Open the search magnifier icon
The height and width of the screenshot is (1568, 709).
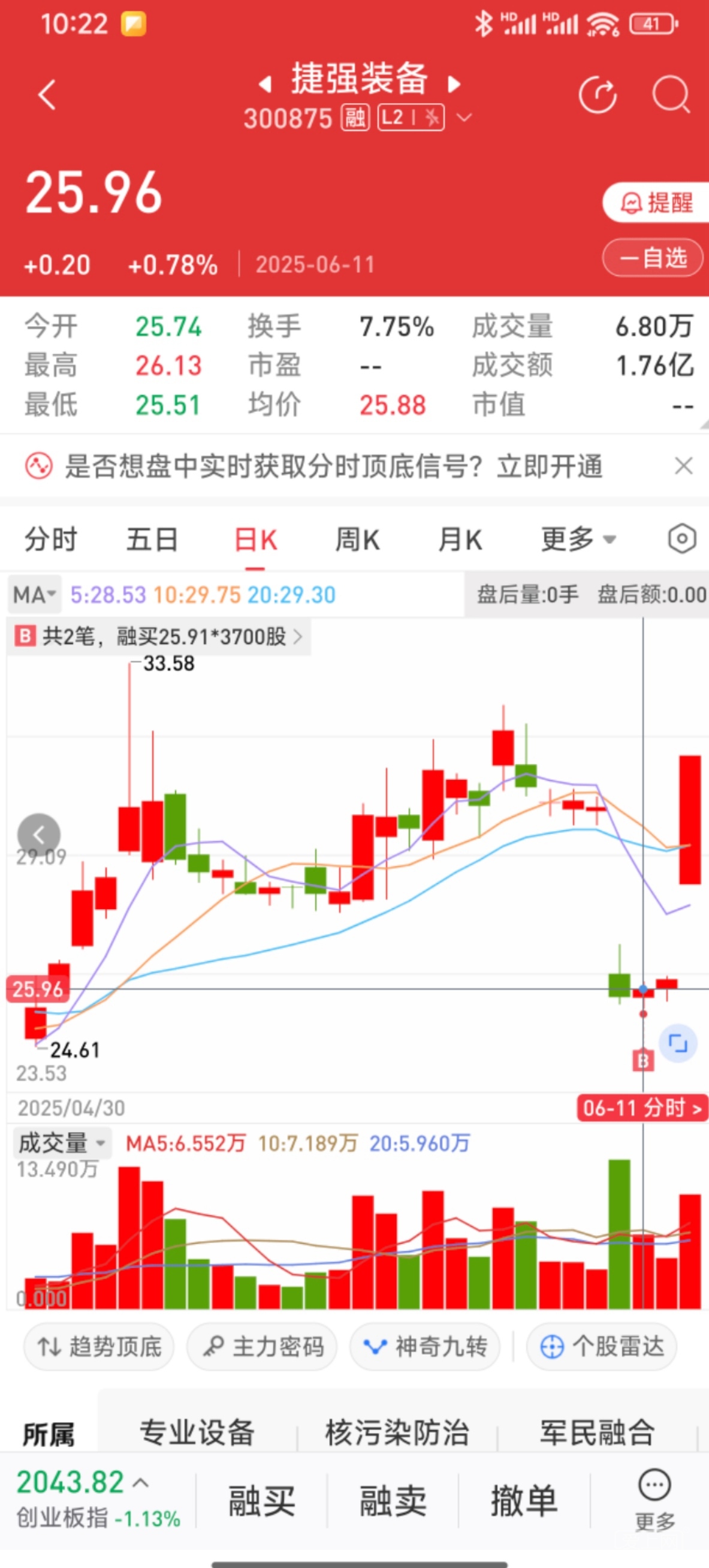coord(671,95)
